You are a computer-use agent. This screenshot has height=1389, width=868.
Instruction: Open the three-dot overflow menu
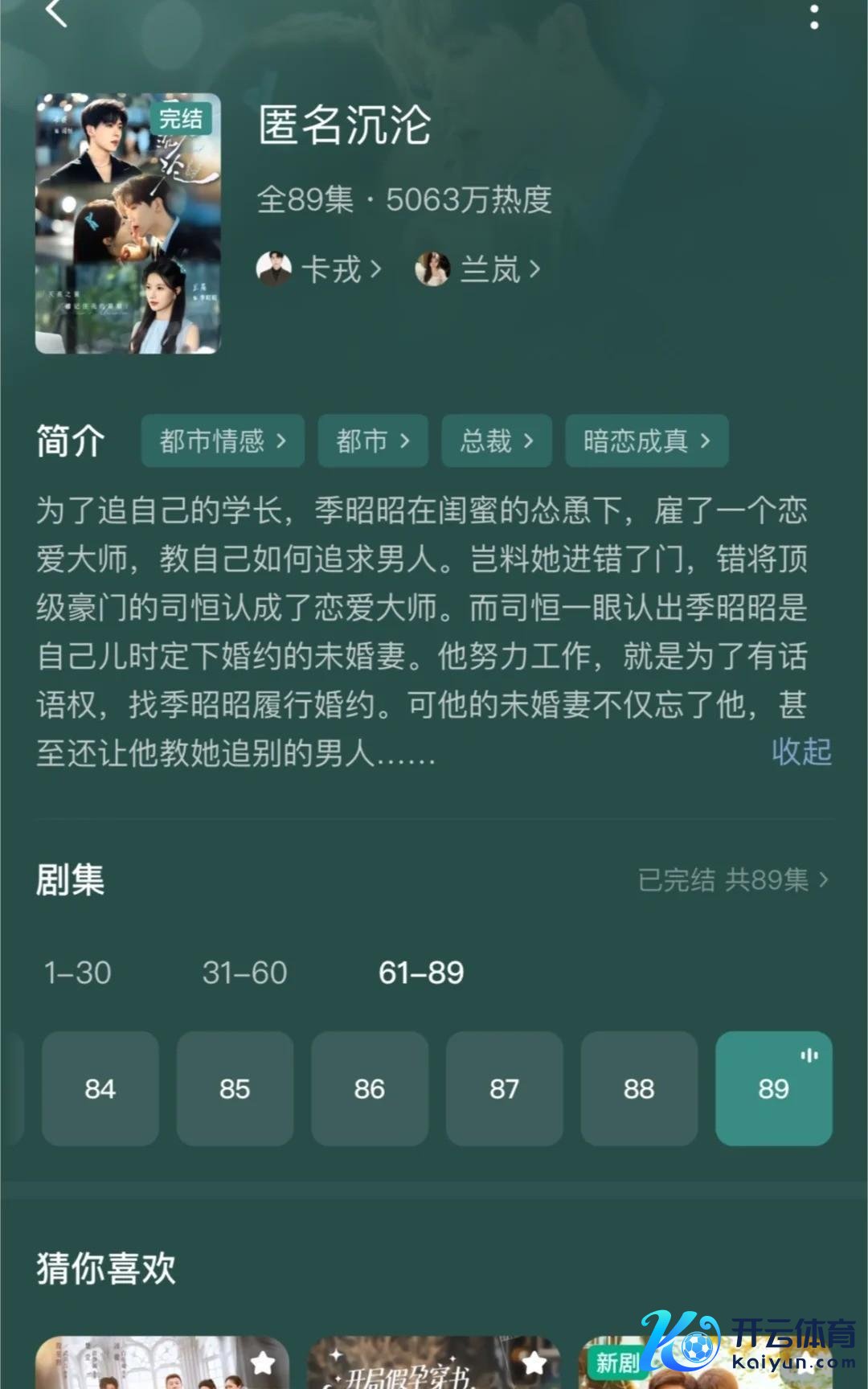814,16
